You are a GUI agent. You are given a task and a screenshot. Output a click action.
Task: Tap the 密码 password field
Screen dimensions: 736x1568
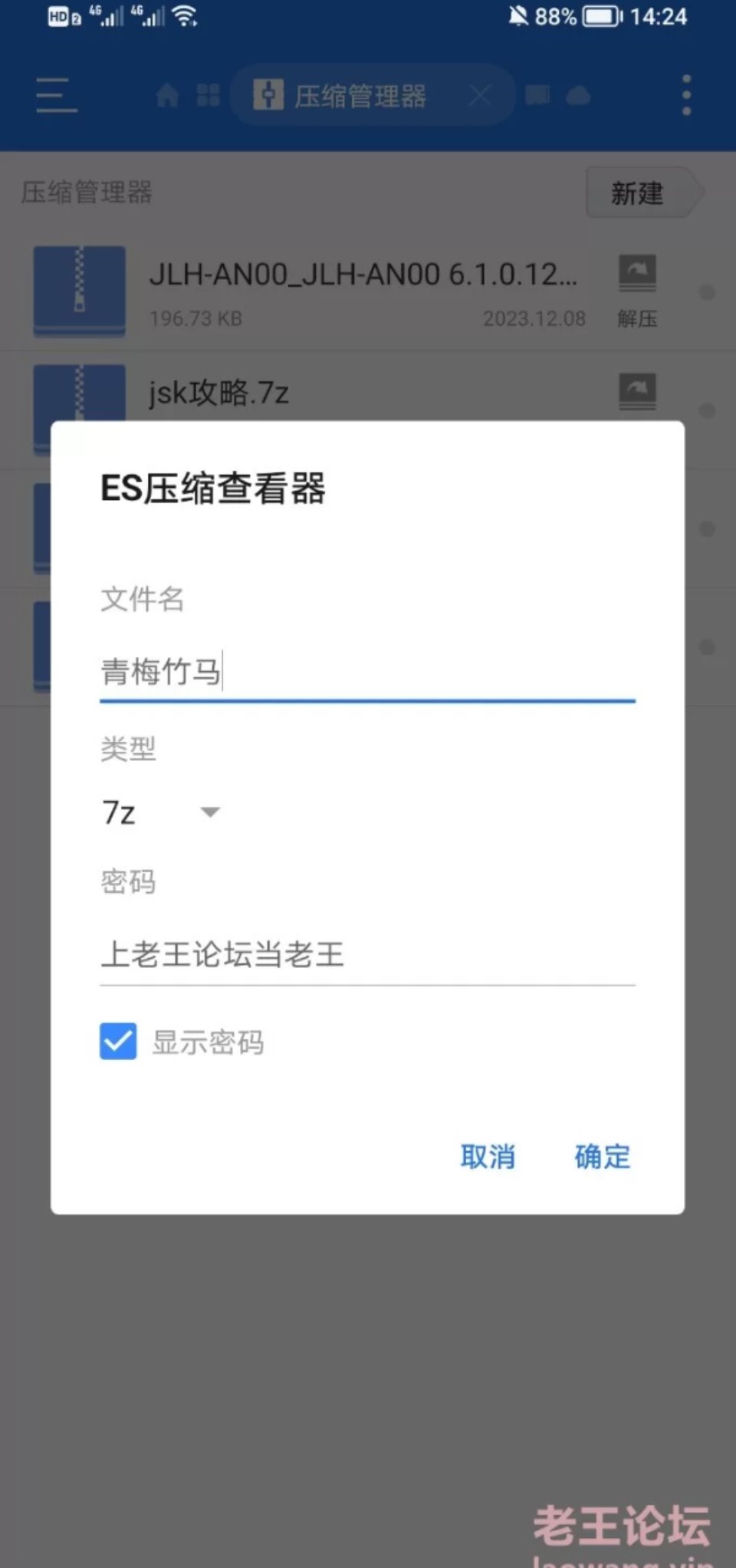point(366,955)
